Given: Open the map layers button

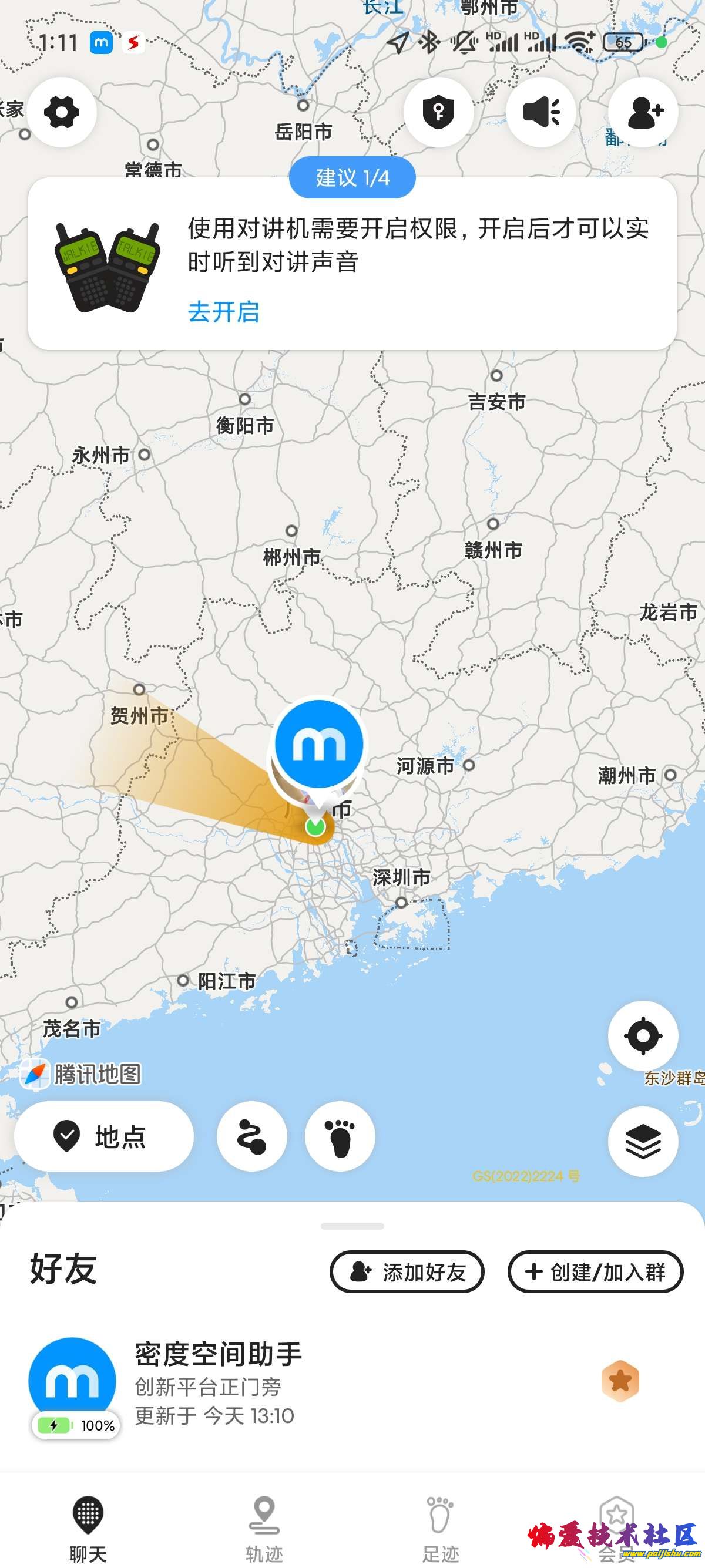Looking at the screenshot, I should (642, 1141).
